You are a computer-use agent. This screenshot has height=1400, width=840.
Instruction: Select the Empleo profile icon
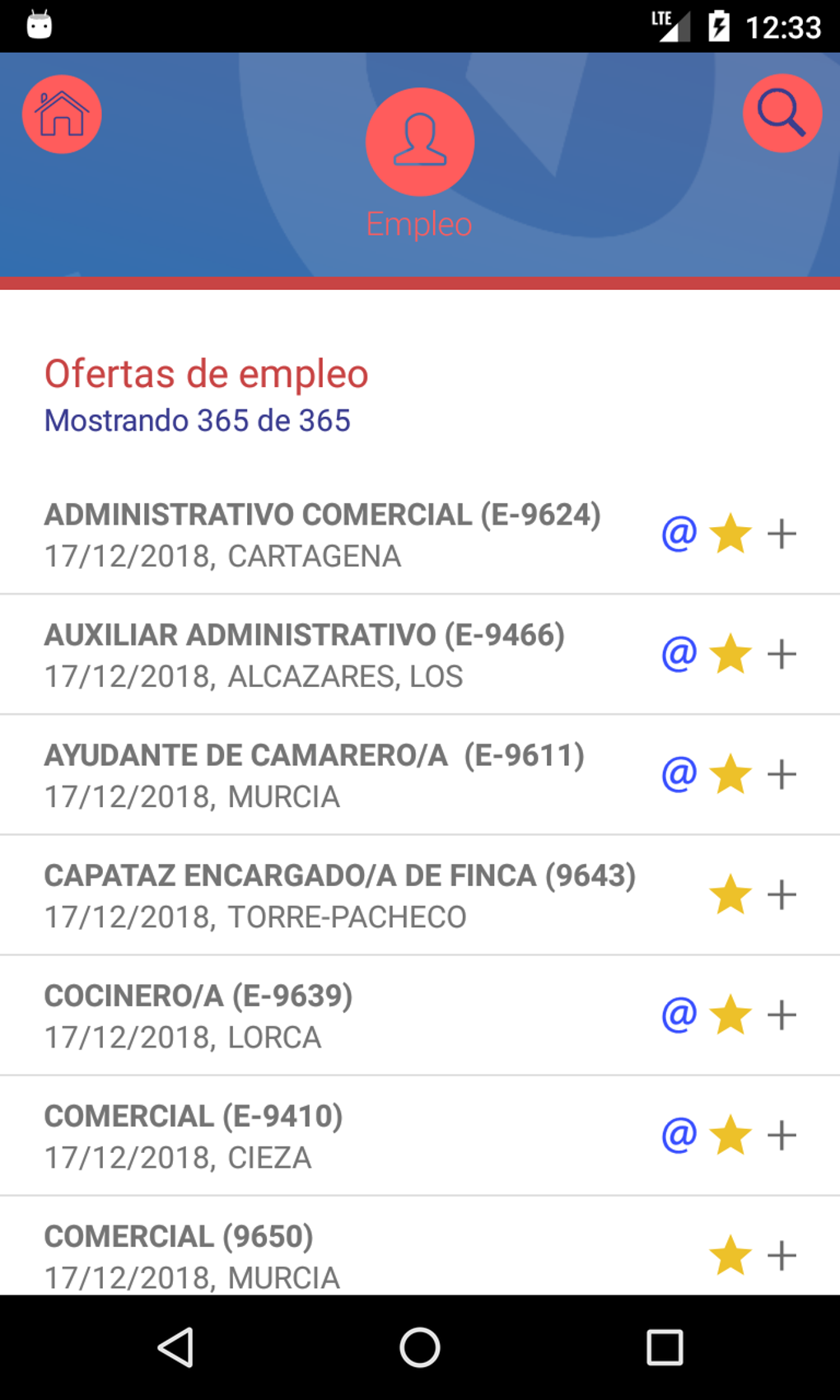[x=420, y=142]
